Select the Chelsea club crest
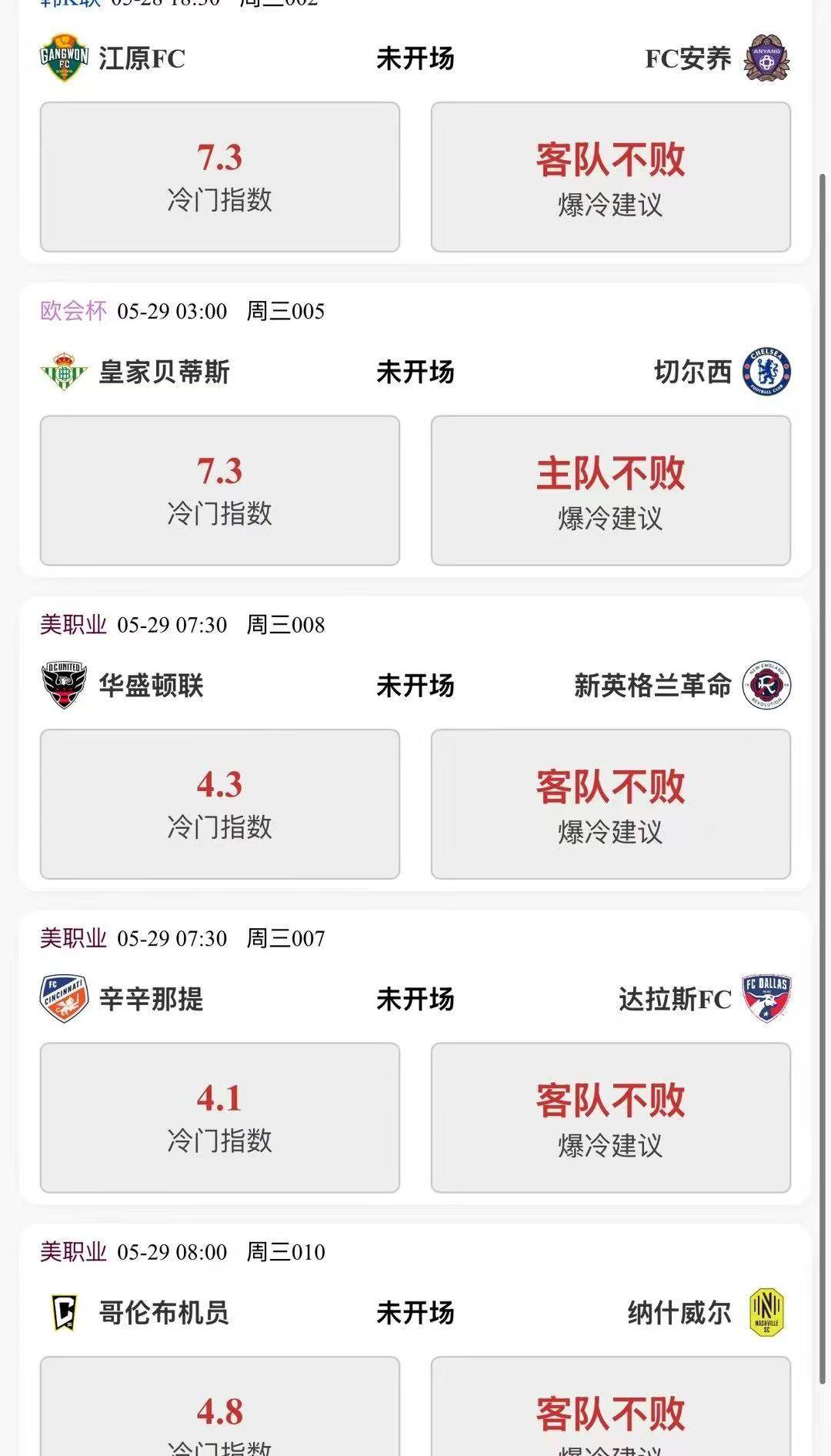Viewport: 831px width, 1456px height. (767, 372)
